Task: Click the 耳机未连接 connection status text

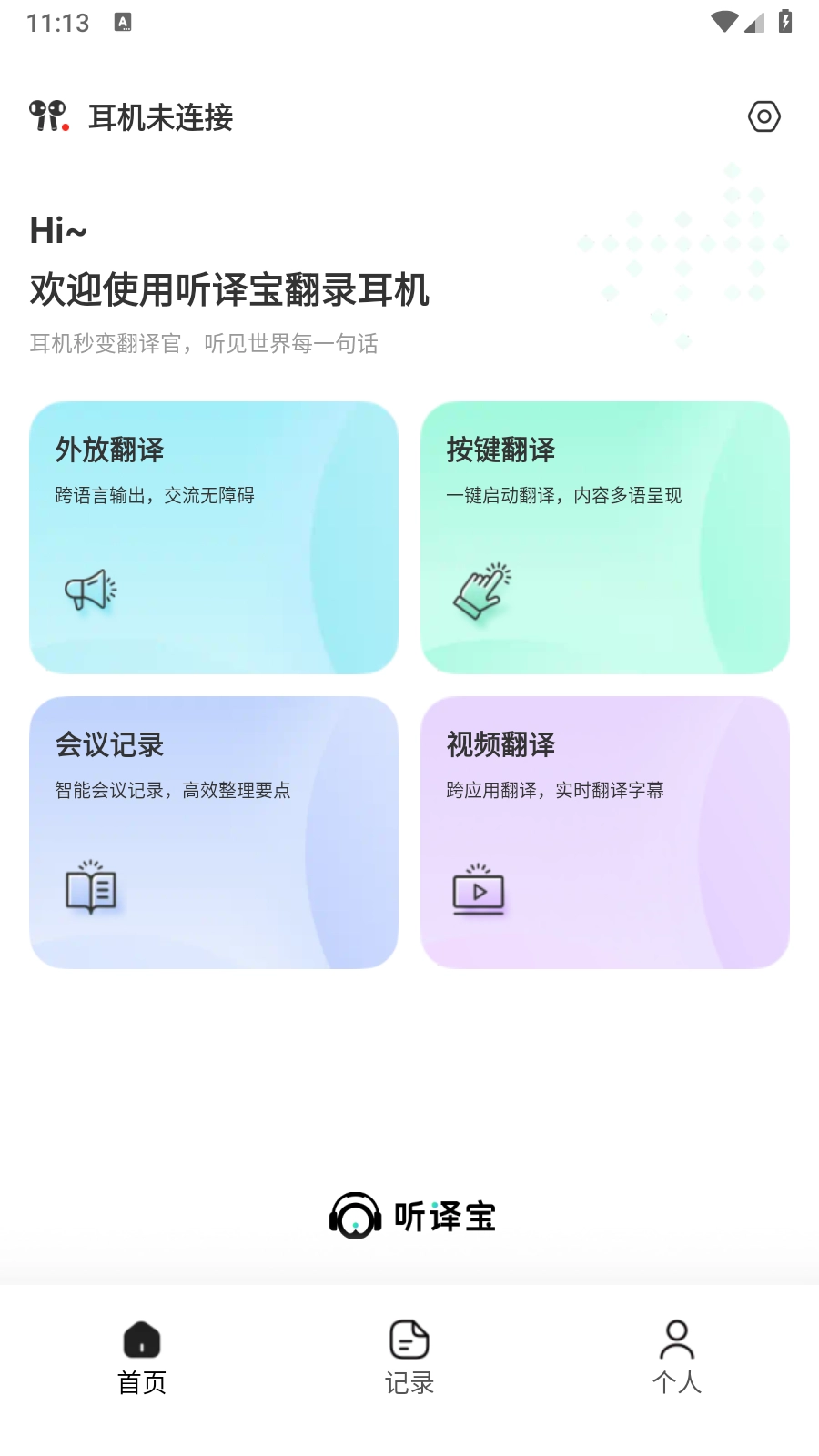Action: (x=162, y=116)
